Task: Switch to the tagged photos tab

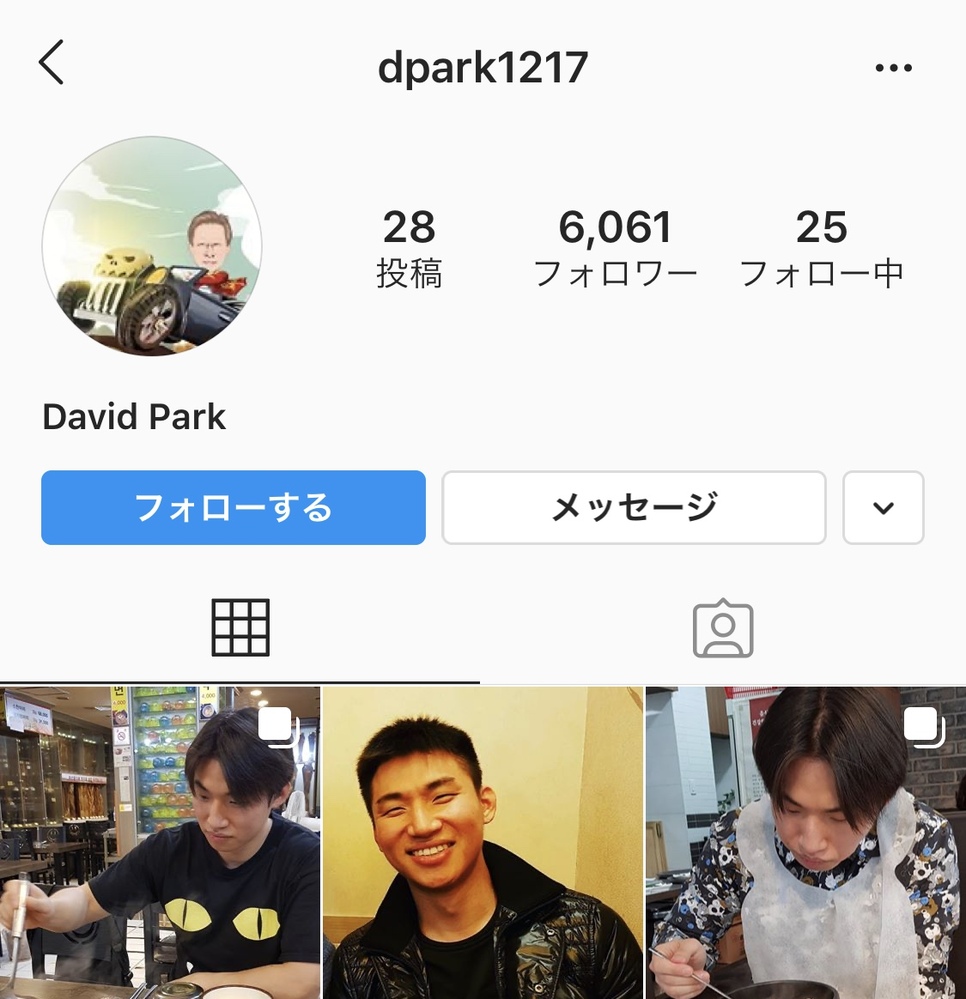Action: click(723, 628)
